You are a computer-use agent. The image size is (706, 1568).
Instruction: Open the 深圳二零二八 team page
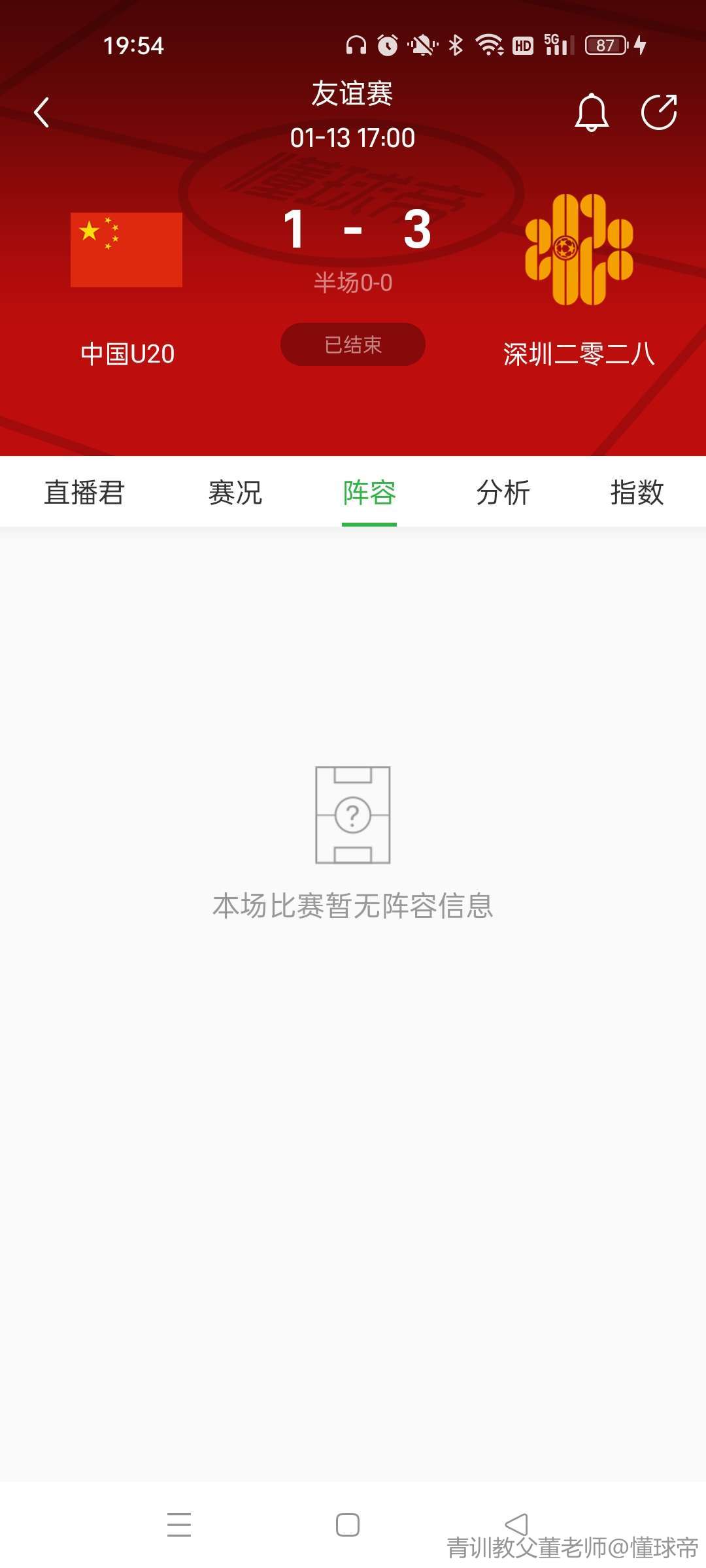pyautogui.click(x=579, y=250)
